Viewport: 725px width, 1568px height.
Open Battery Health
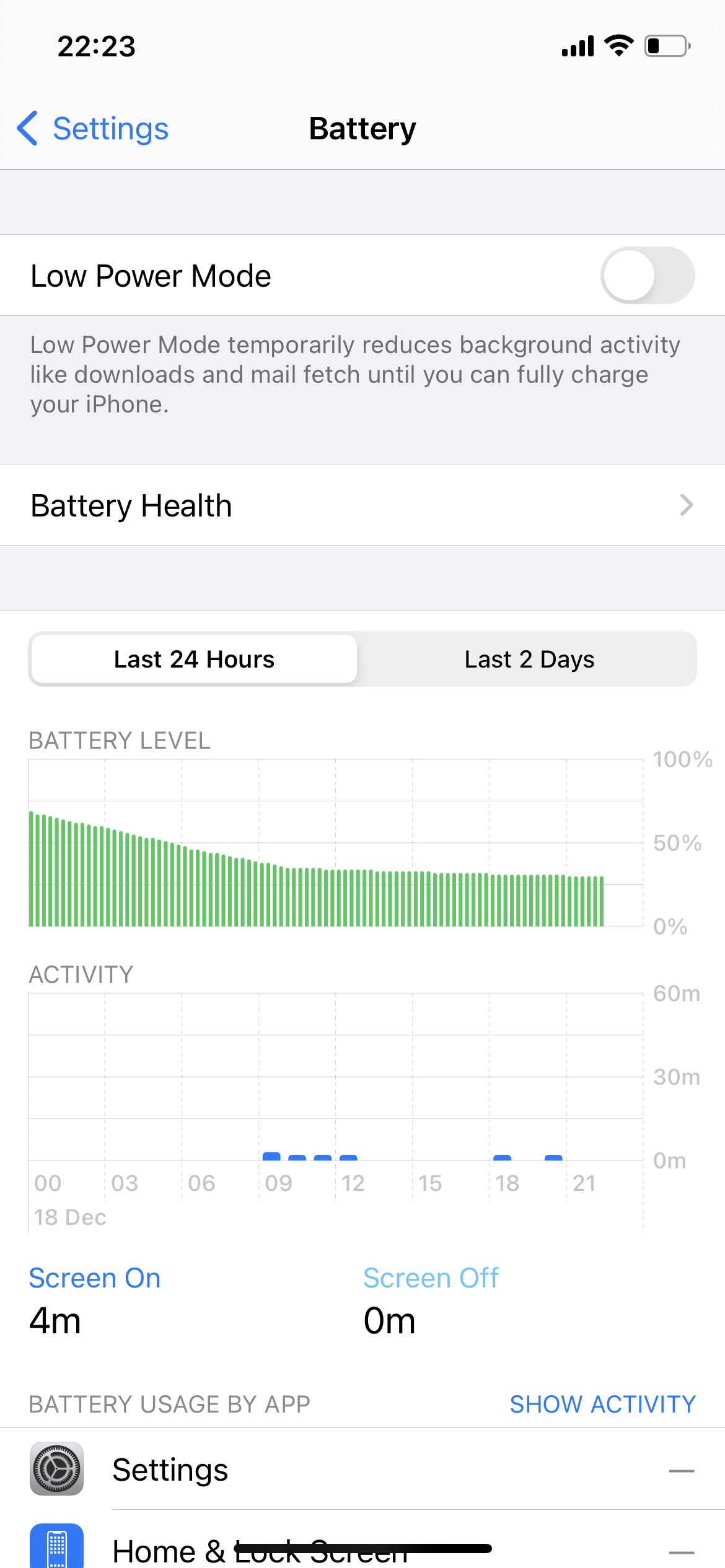coord(362,505)
